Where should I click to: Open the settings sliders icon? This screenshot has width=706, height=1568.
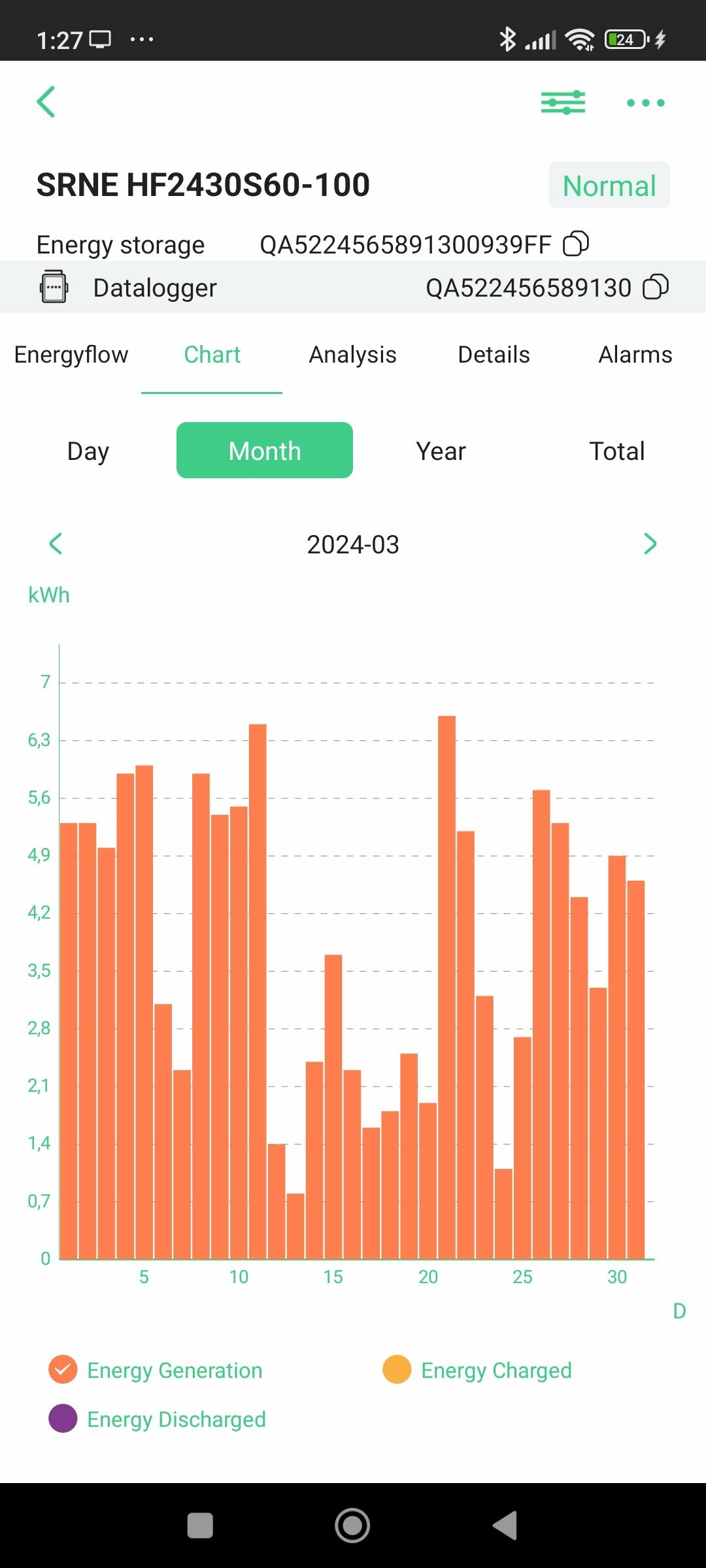point(563,103)
